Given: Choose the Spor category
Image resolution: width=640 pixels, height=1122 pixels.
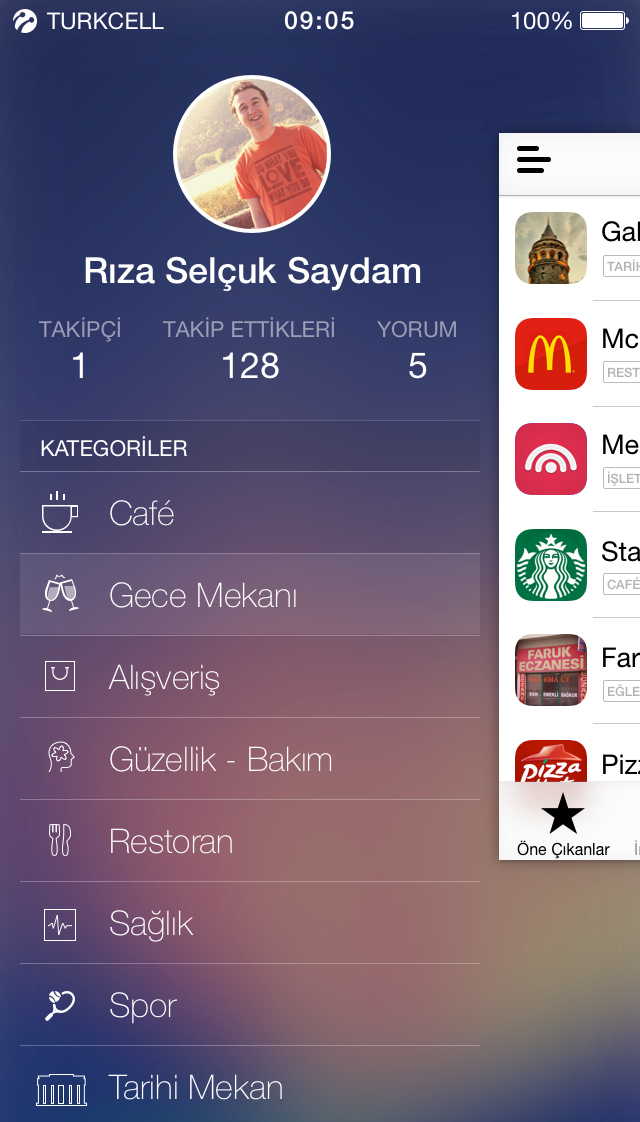Looking at the screenshot, I should (250, 1005).
